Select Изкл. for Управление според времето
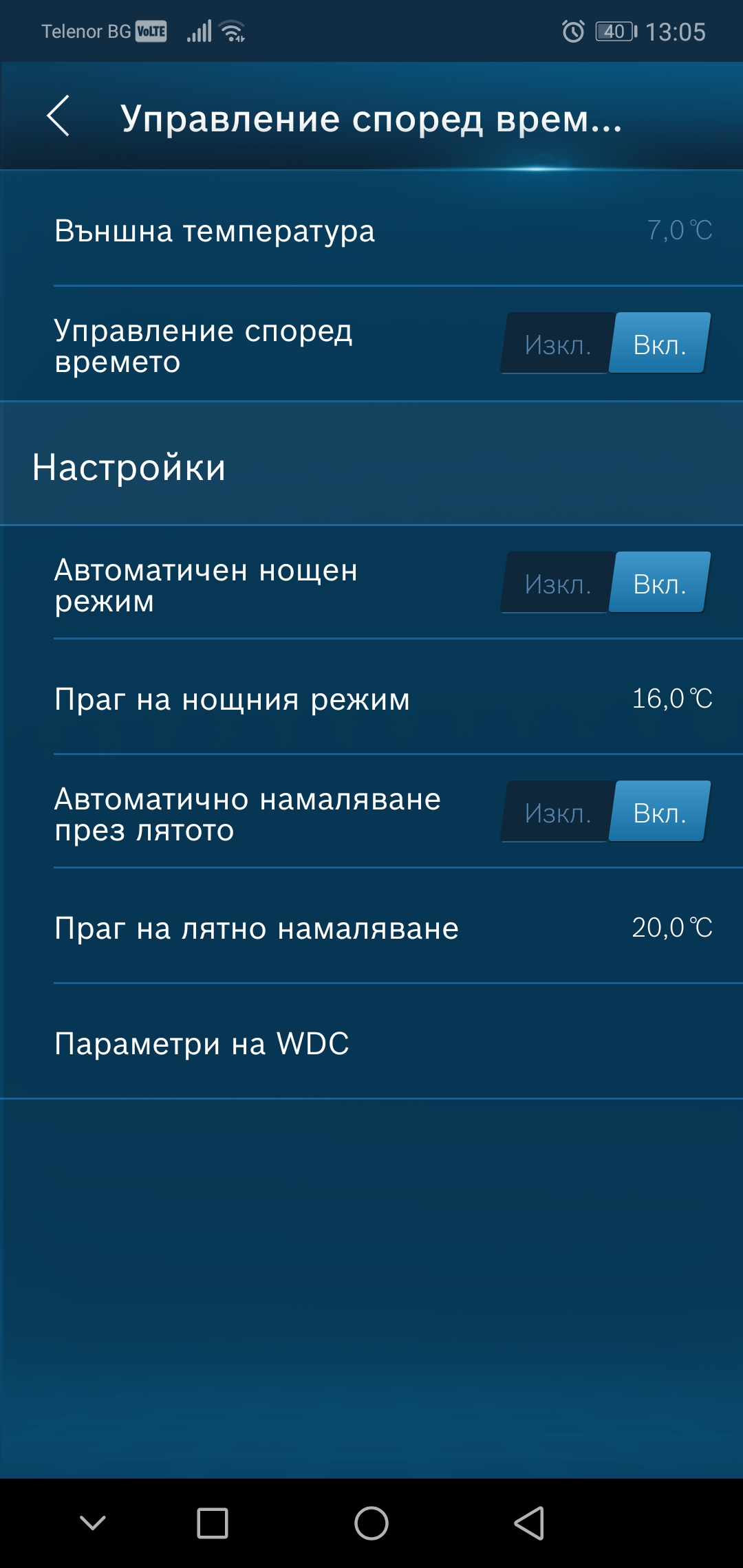 (x=557, y=344)
